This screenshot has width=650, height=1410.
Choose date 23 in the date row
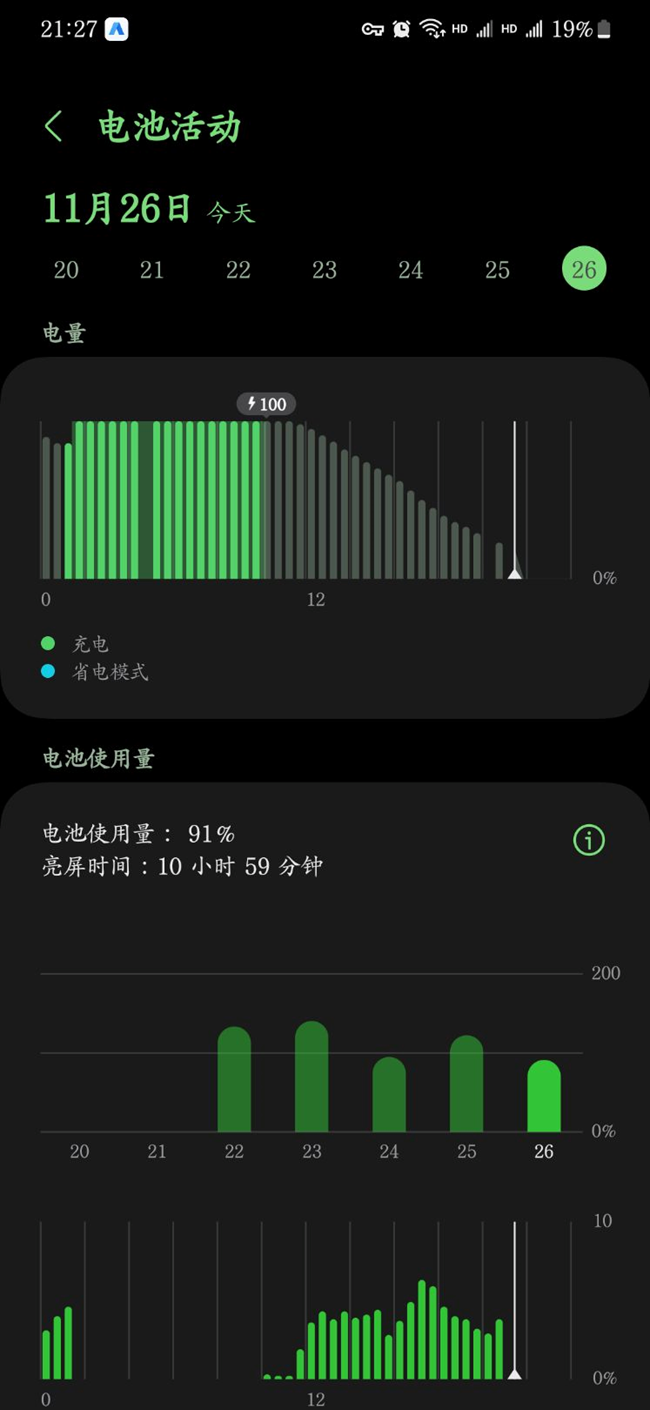click(324, 270)
